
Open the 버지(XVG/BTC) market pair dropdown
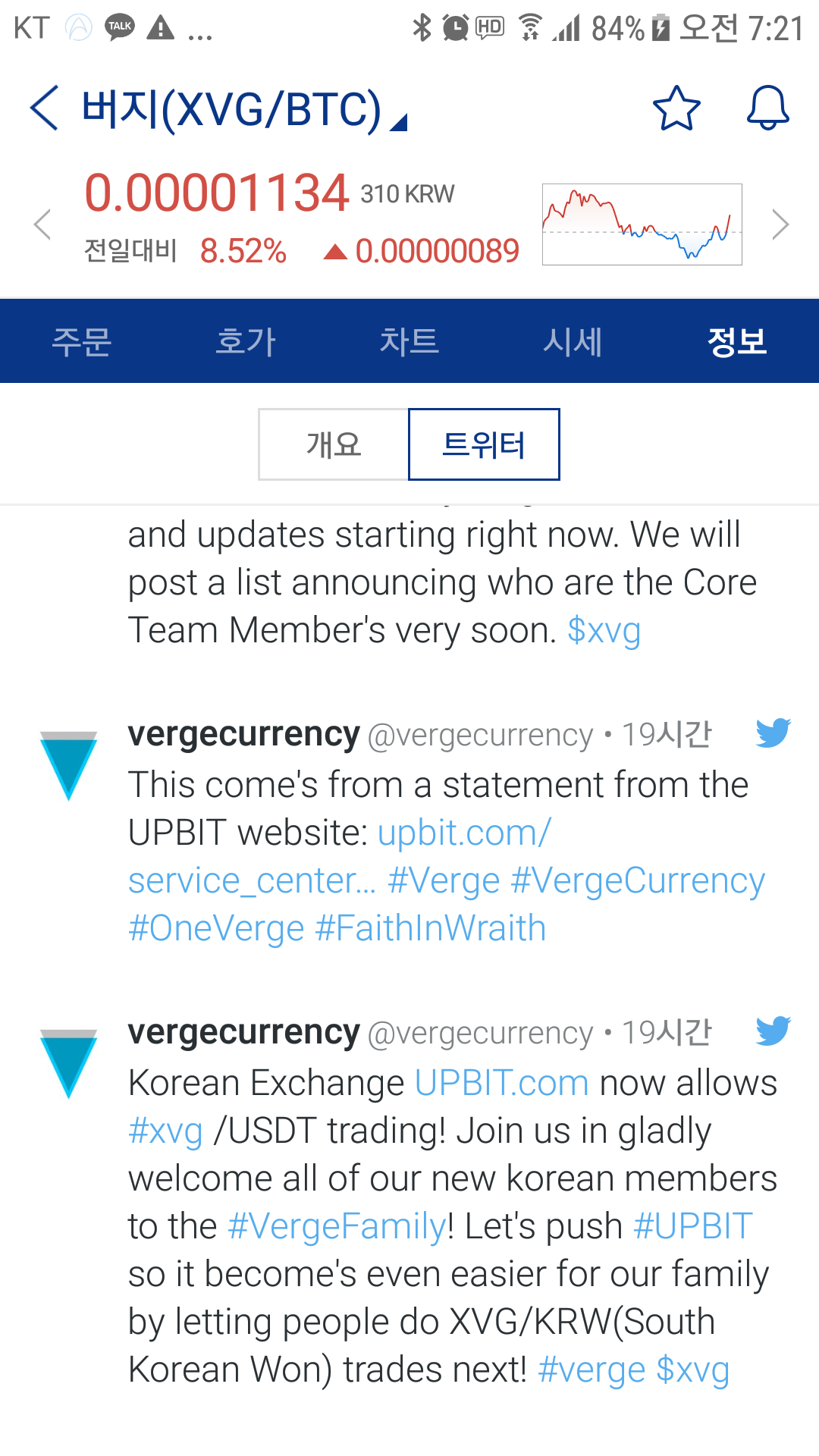tap(243, 110)
